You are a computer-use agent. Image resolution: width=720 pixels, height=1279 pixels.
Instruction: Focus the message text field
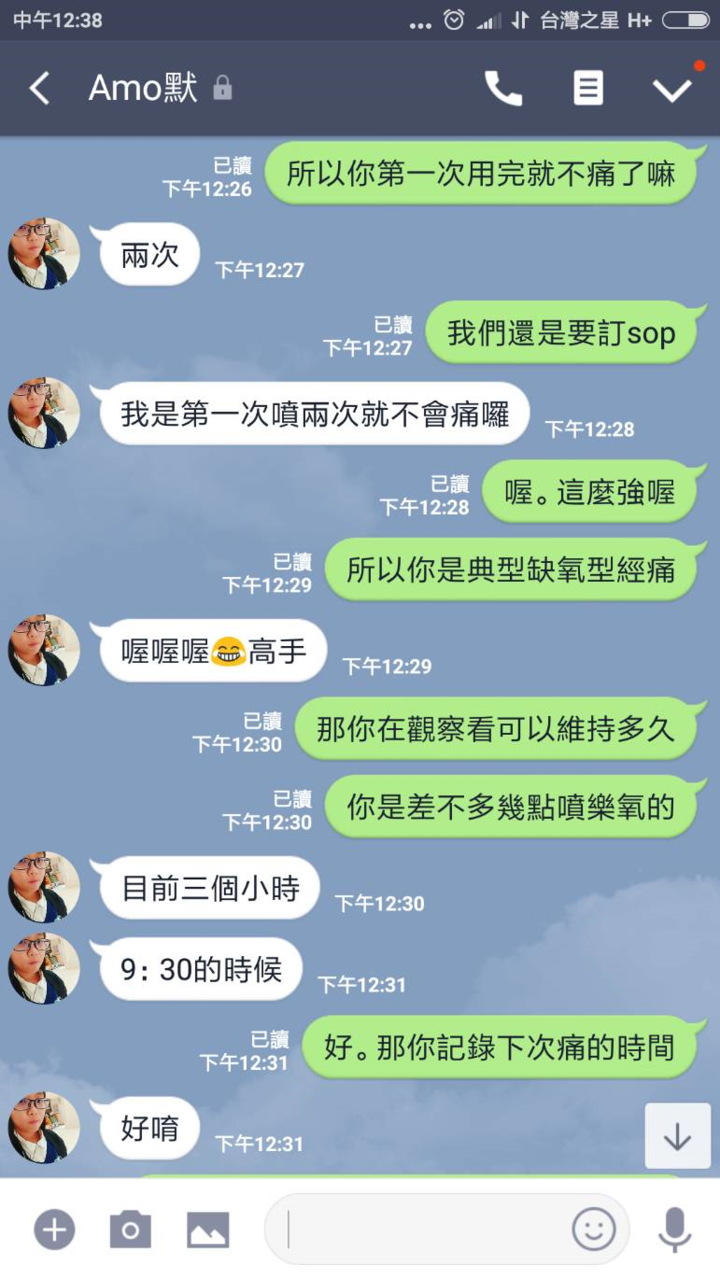[x=420, y=1229]
